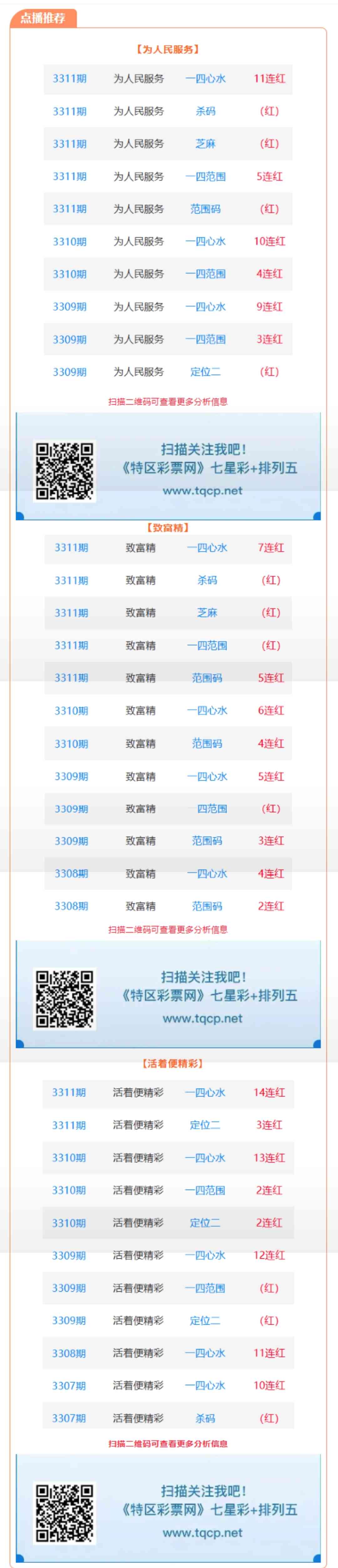Tap 3307期 活着便精彩 杀码 entry
Viewport: 338px width, 1568px height.
click(x=168, y=1418)
